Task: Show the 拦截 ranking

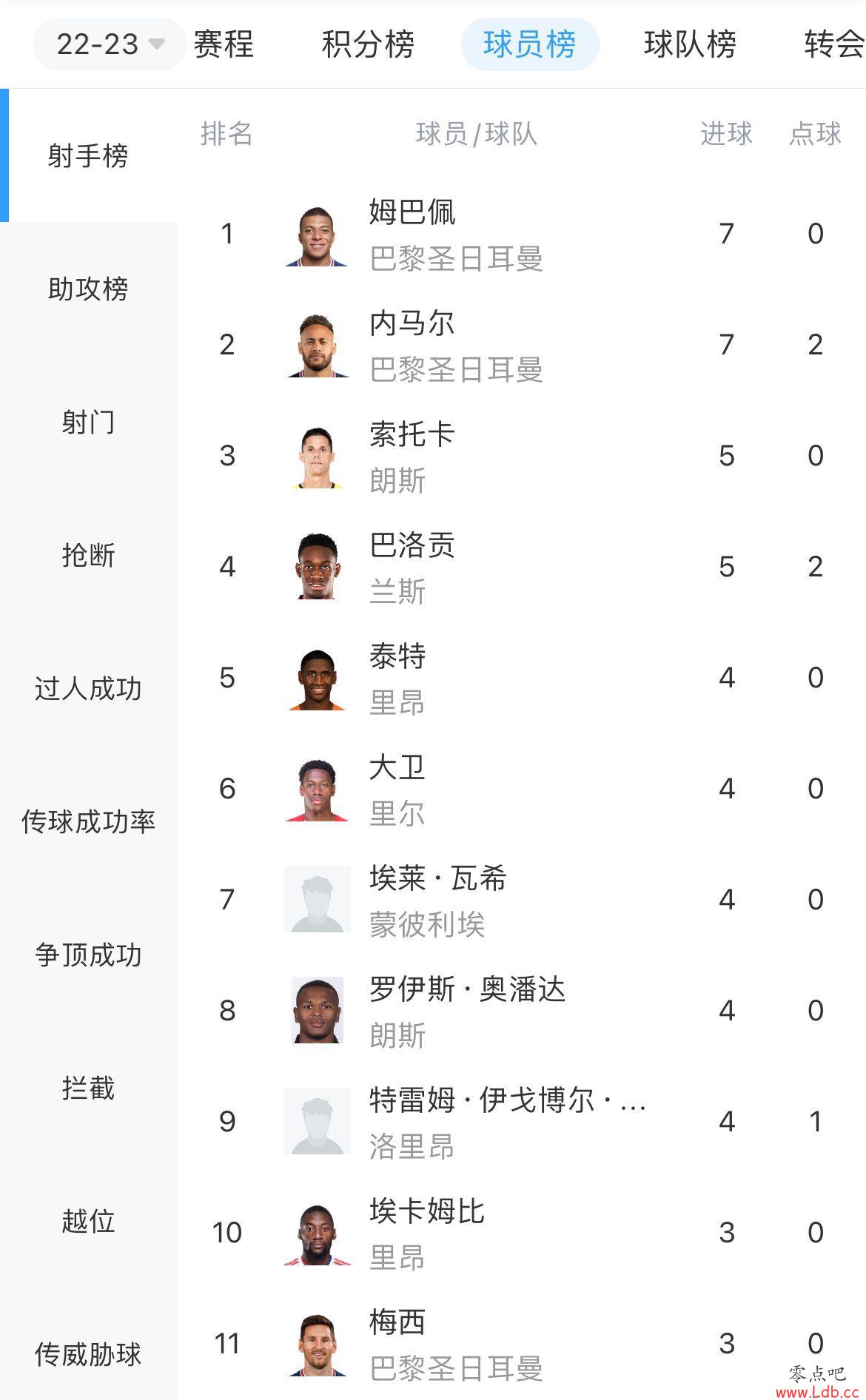Action: [89, 1088]
